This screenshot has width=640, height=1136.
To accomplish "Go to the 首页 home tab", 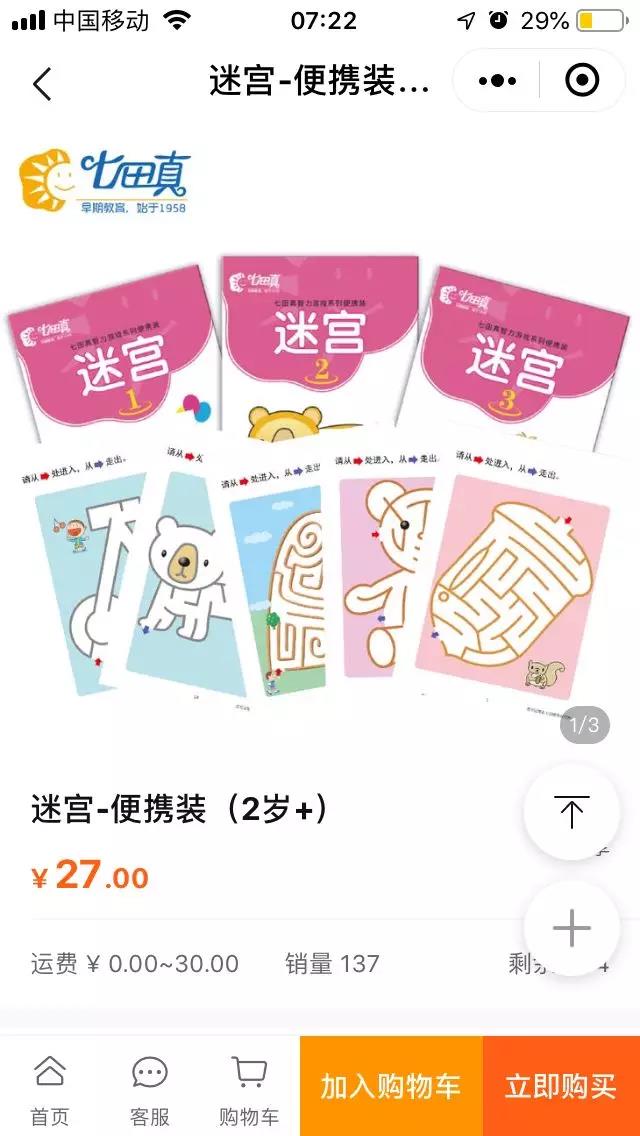I will [49, 1087].
